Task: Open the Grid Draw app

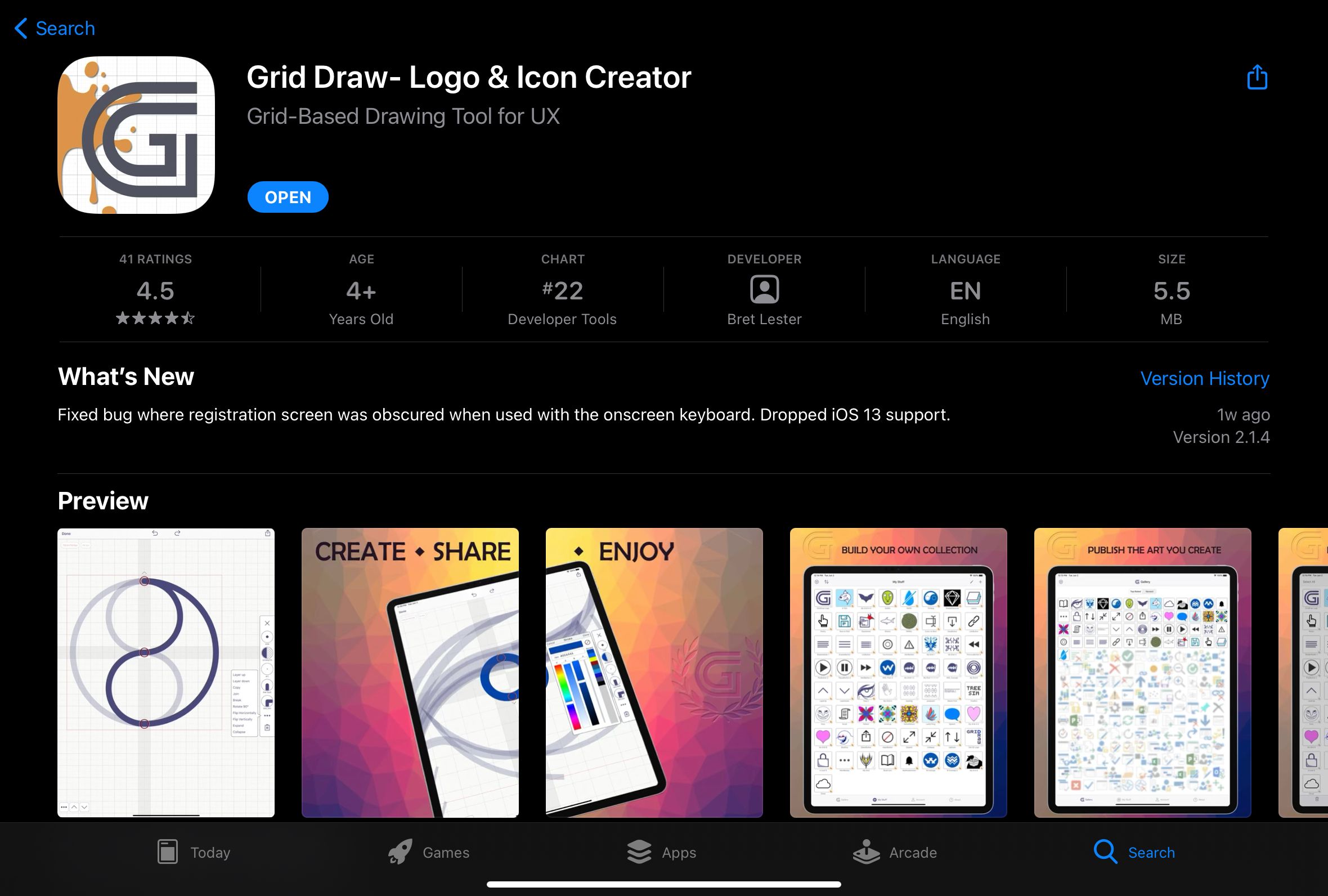Action: (x=288, y=197)
